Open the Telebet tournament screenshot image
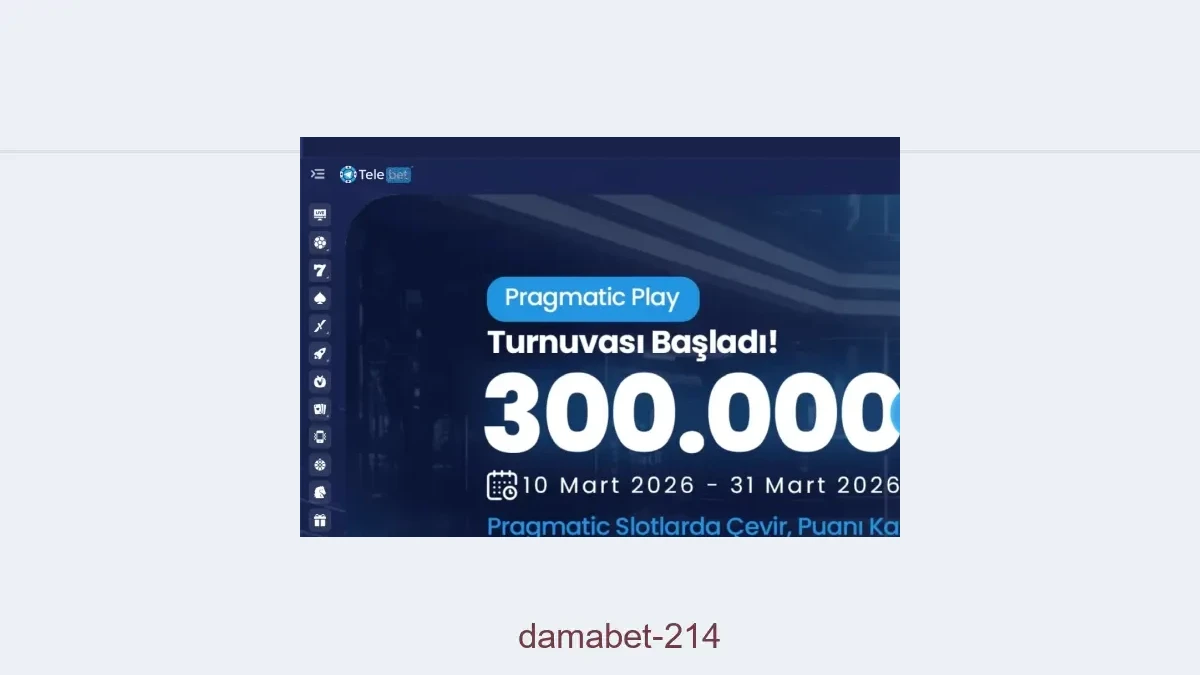Image resolution: width=1200 pixels, height=675 pixels. [600, 337]
